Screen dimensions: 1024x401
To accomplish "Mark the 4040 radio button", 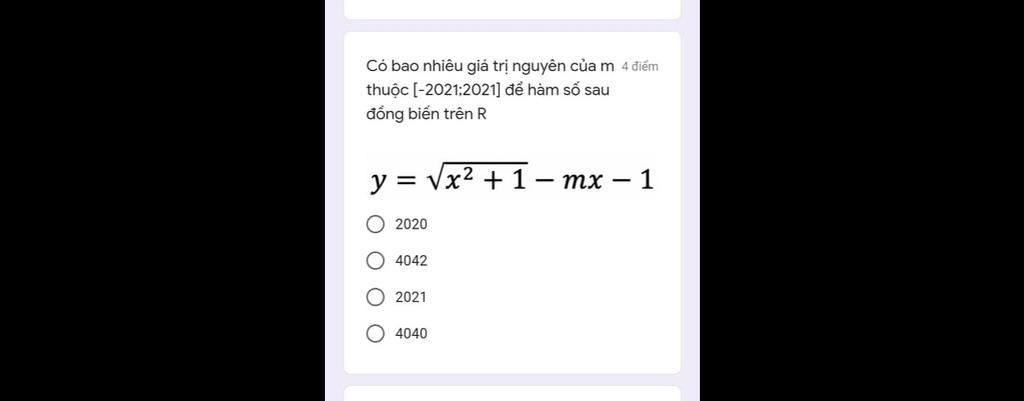I will pyautogui.click(x=376, y=334).
